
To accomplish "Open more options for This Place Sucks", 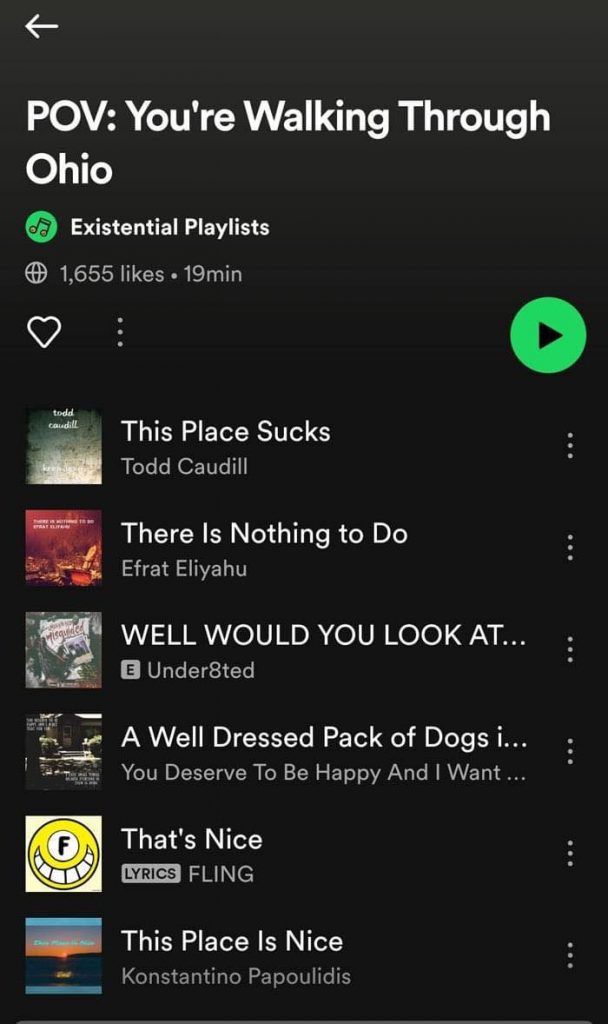I will tap(570, 446).
